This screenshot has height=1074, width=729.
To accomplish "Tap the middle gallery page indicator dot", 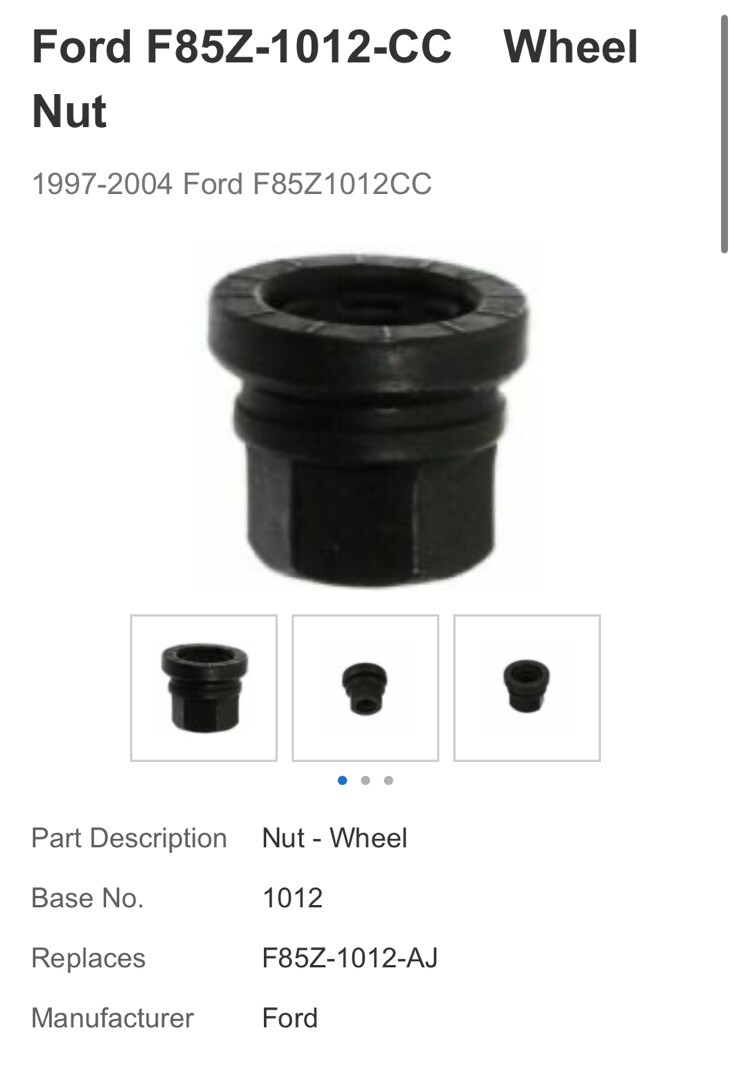I will pos(365,780).
